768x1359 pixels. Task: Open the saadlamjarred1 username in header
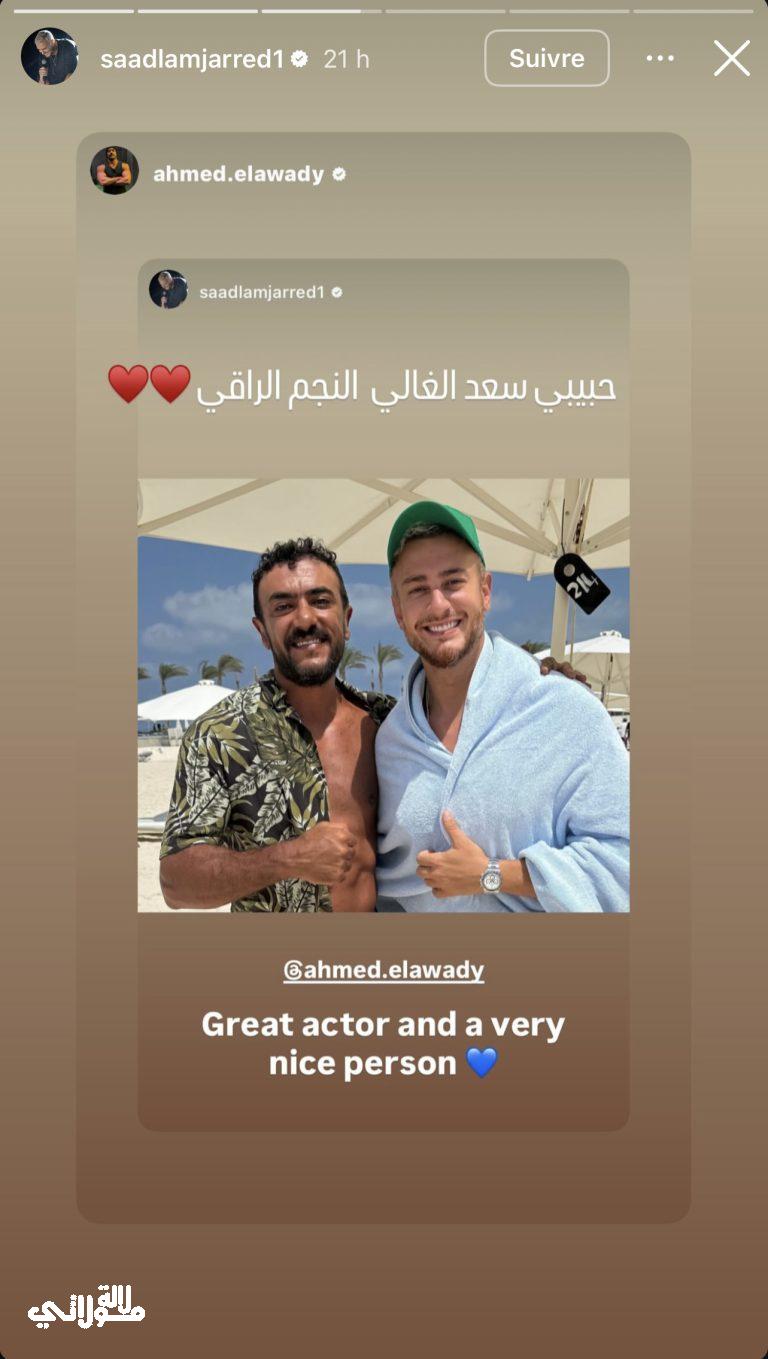[x=193, y=59]
